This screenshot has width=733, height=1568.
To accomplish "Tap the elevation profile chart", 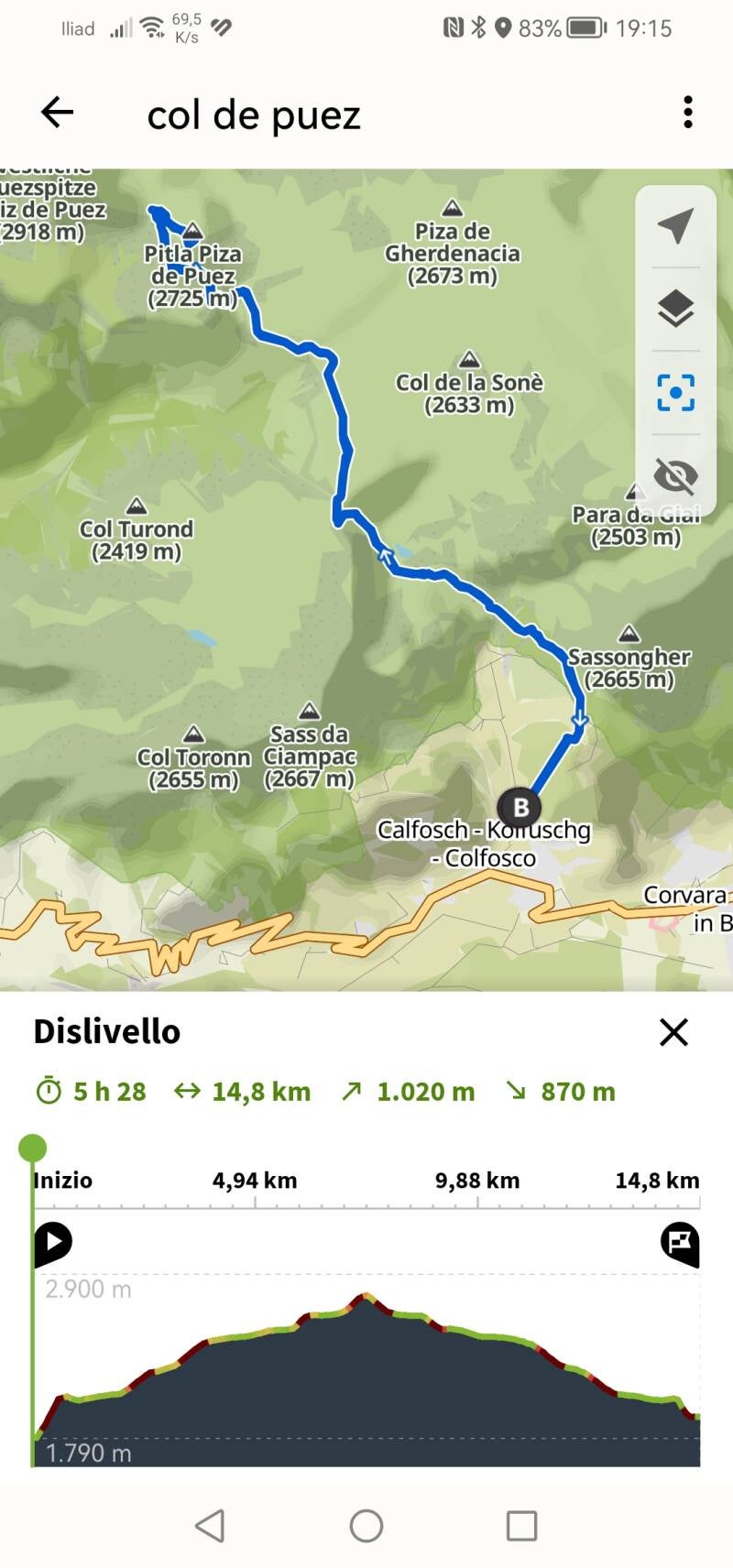I will coord(366,1374).
